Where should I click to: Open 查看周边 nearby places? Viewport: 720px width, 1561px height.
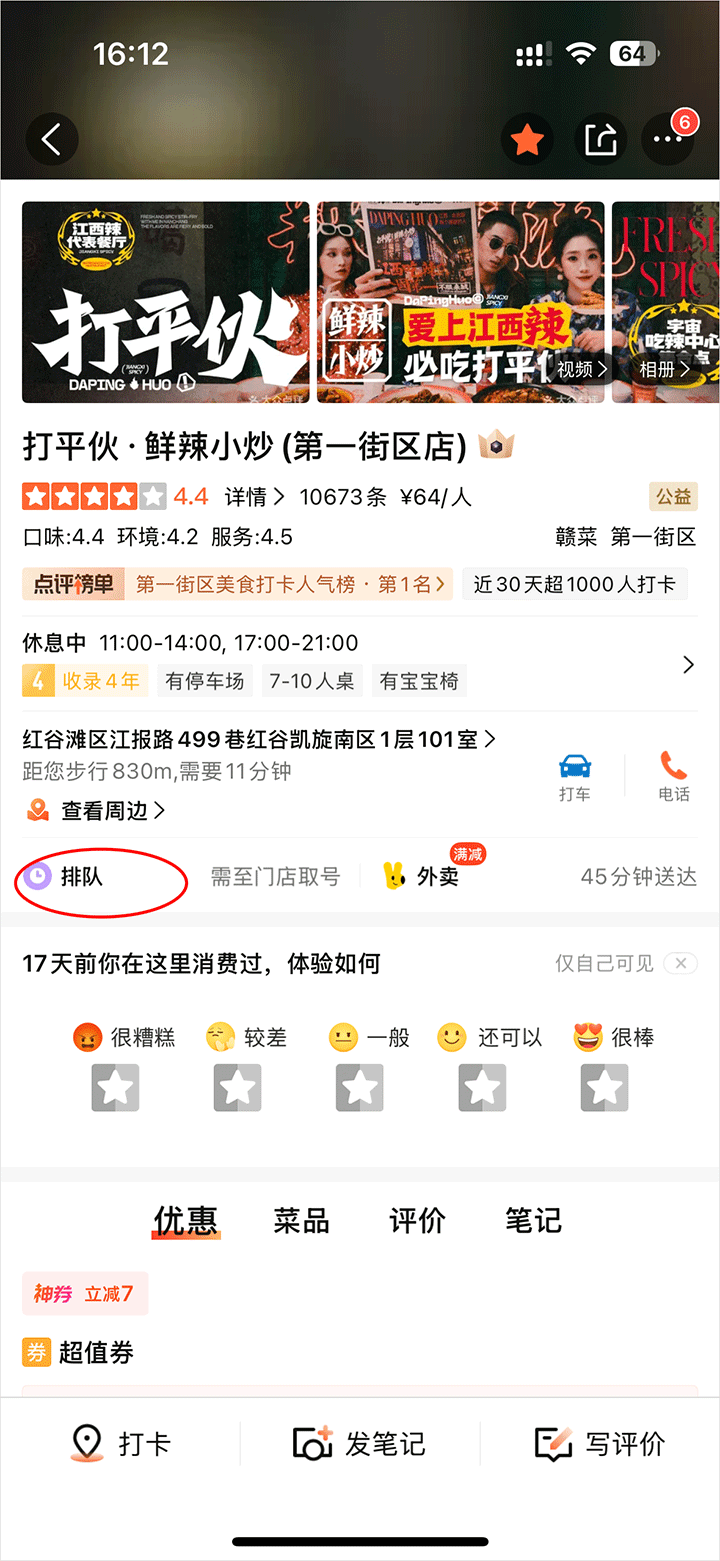[95, 810]
